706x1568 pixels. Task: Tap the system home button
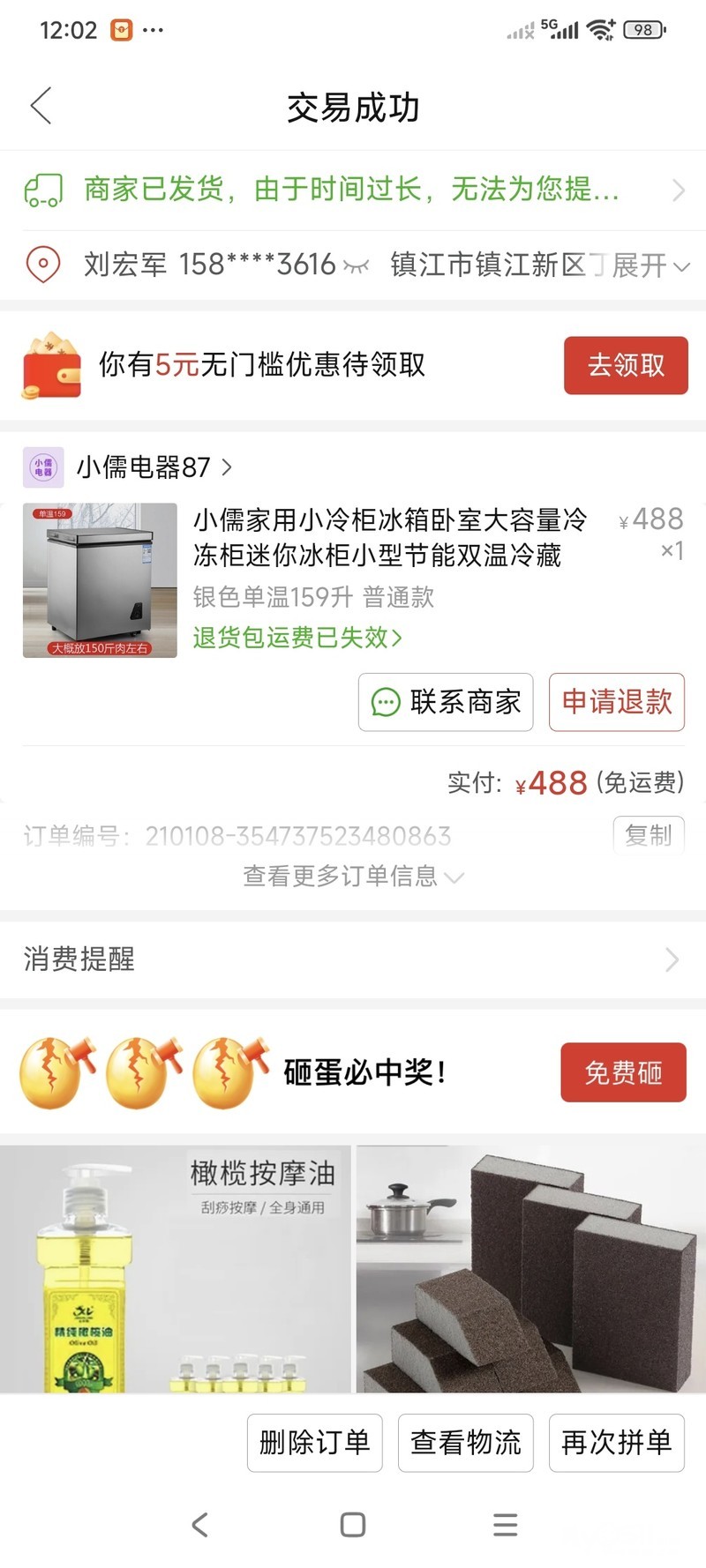pos(353,1525)
